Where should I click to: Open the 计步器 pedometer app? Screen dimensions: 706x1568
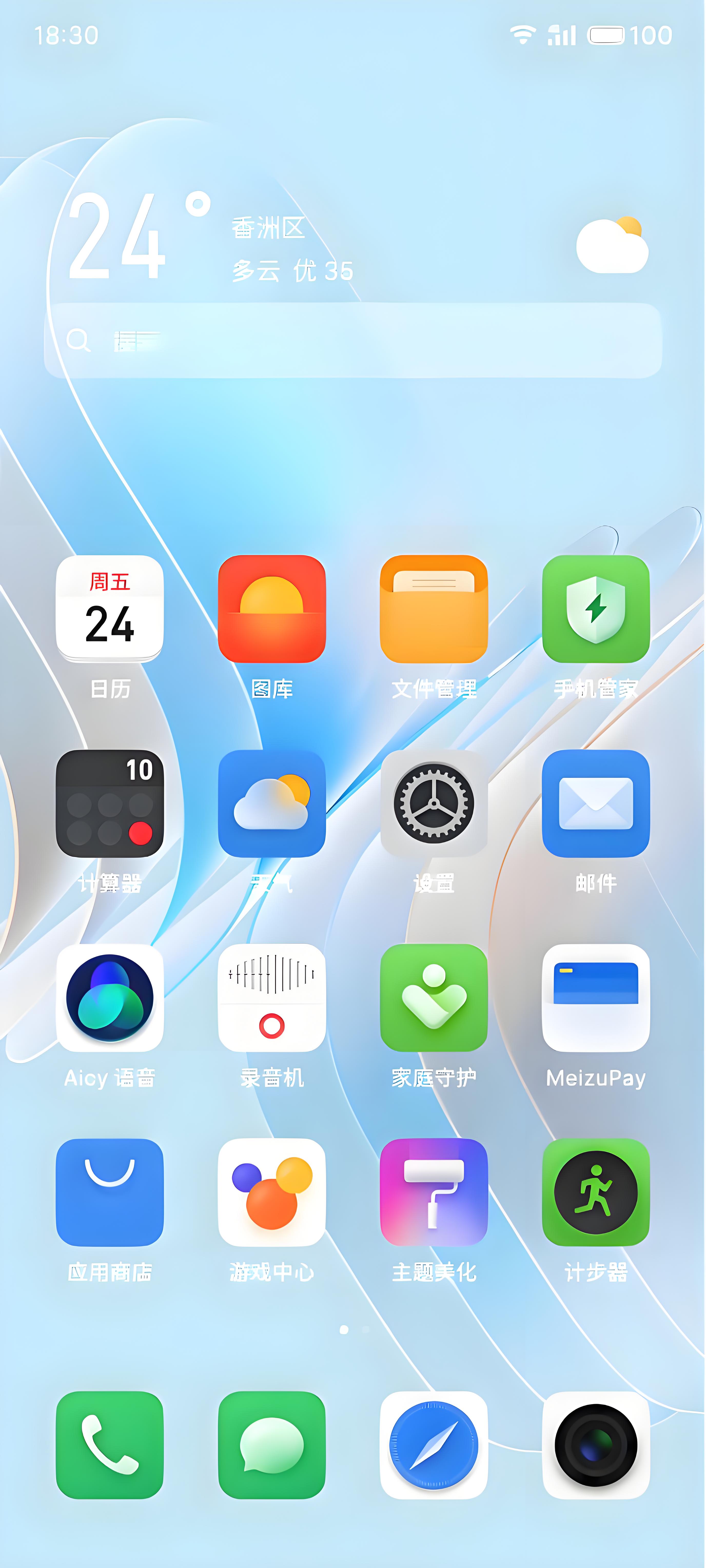[596, 1192]
